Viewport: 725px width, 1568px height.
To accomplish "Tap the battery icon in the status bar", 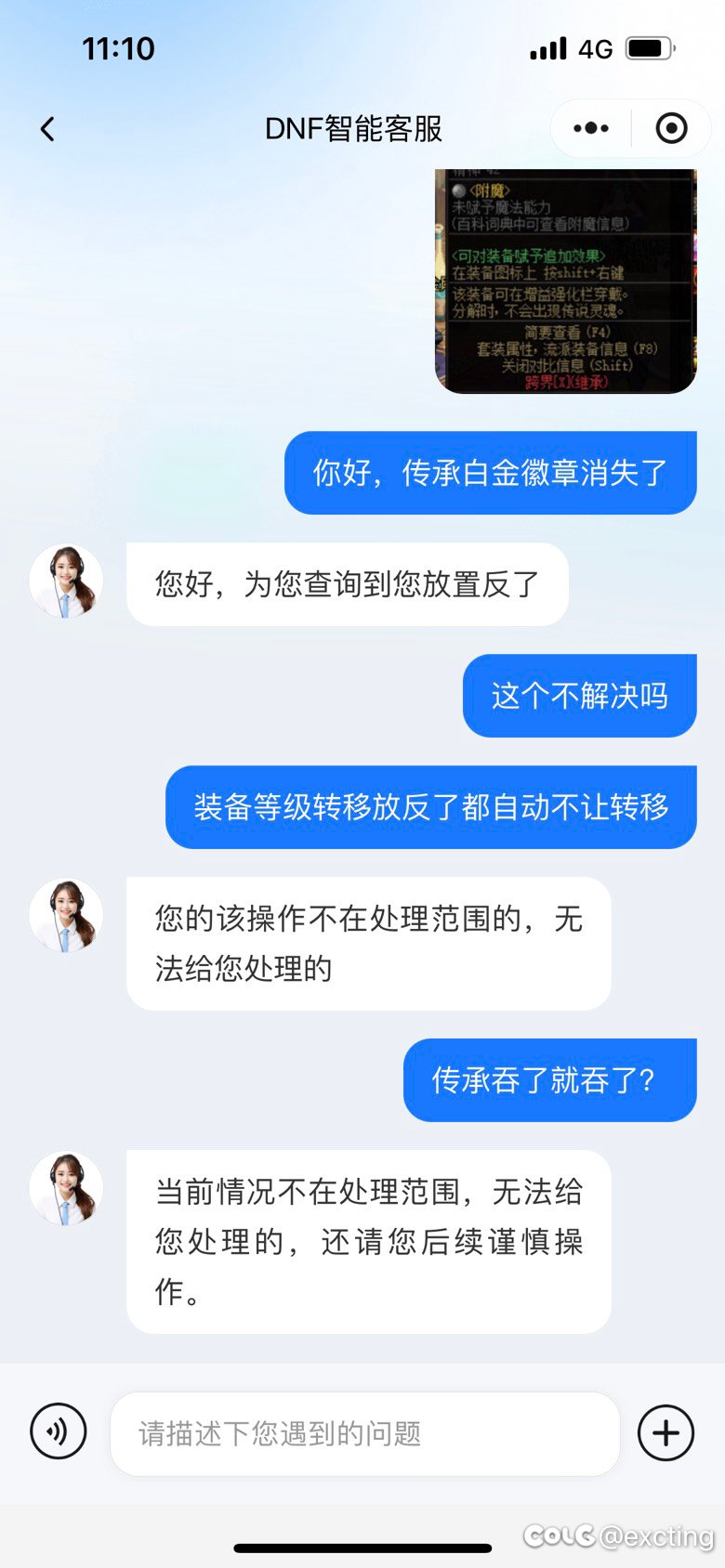I will click(x=650, y=47).
